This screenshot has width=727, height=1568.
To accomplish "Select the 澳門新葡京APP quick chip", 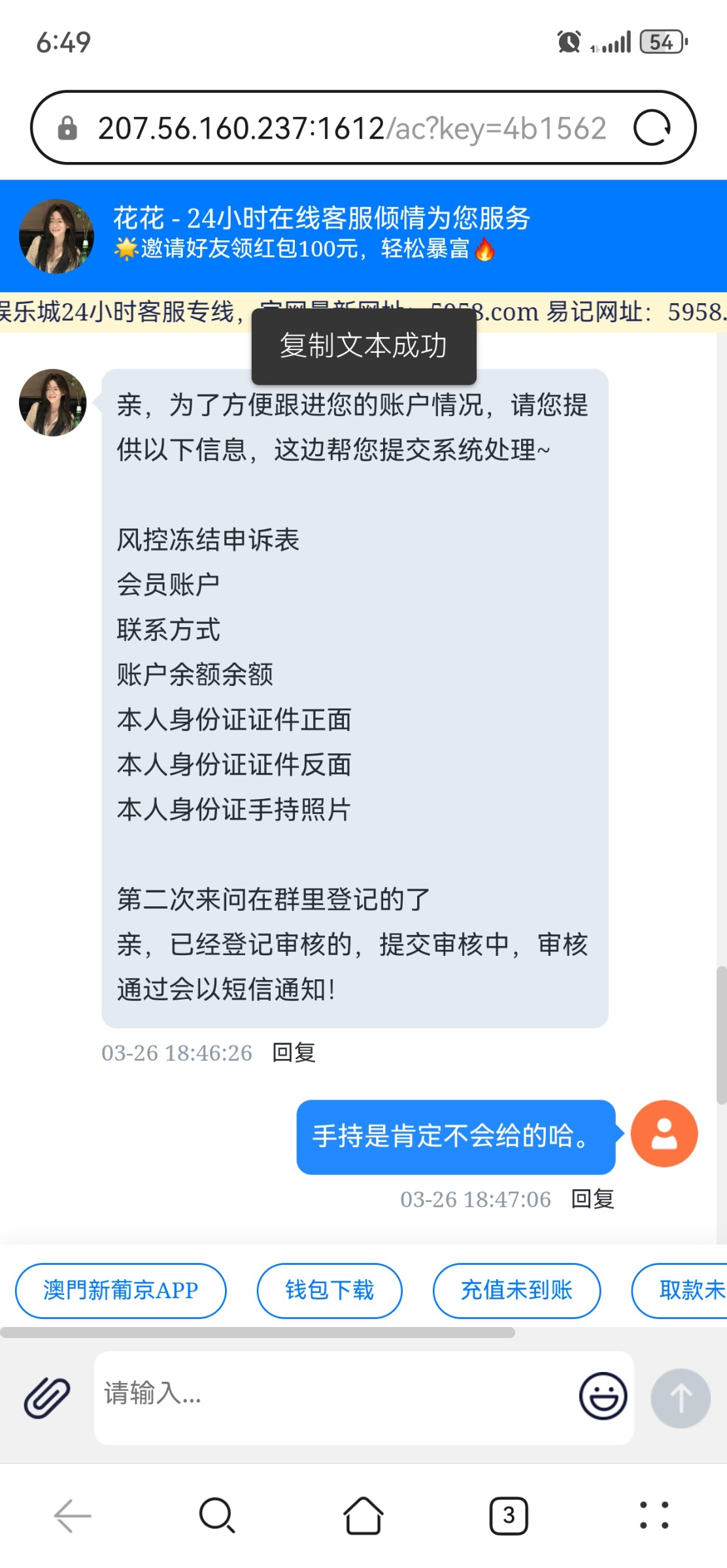I will click(121, 1290).
